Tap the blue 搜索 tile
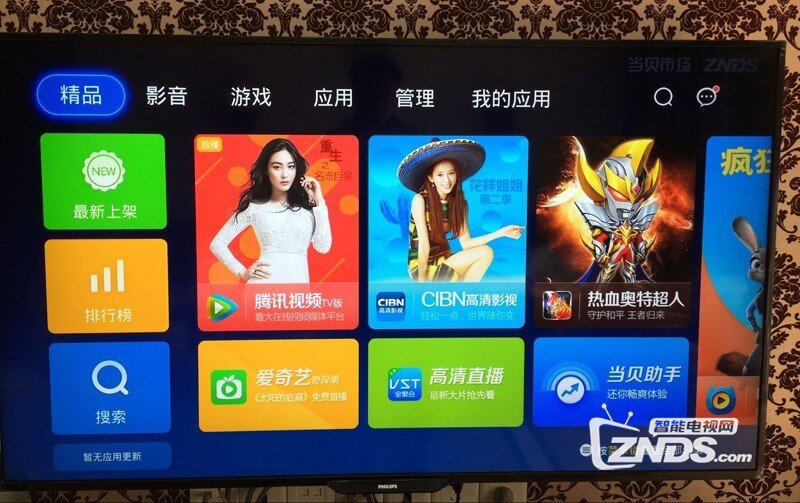 (x=110, y=387)
